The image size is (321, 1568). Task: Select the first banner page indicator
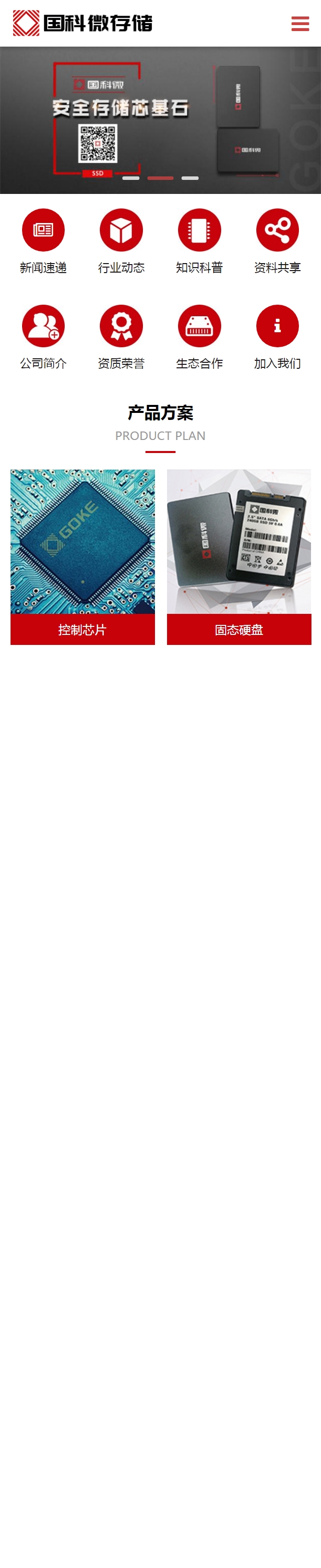click(x=131, y=178)
